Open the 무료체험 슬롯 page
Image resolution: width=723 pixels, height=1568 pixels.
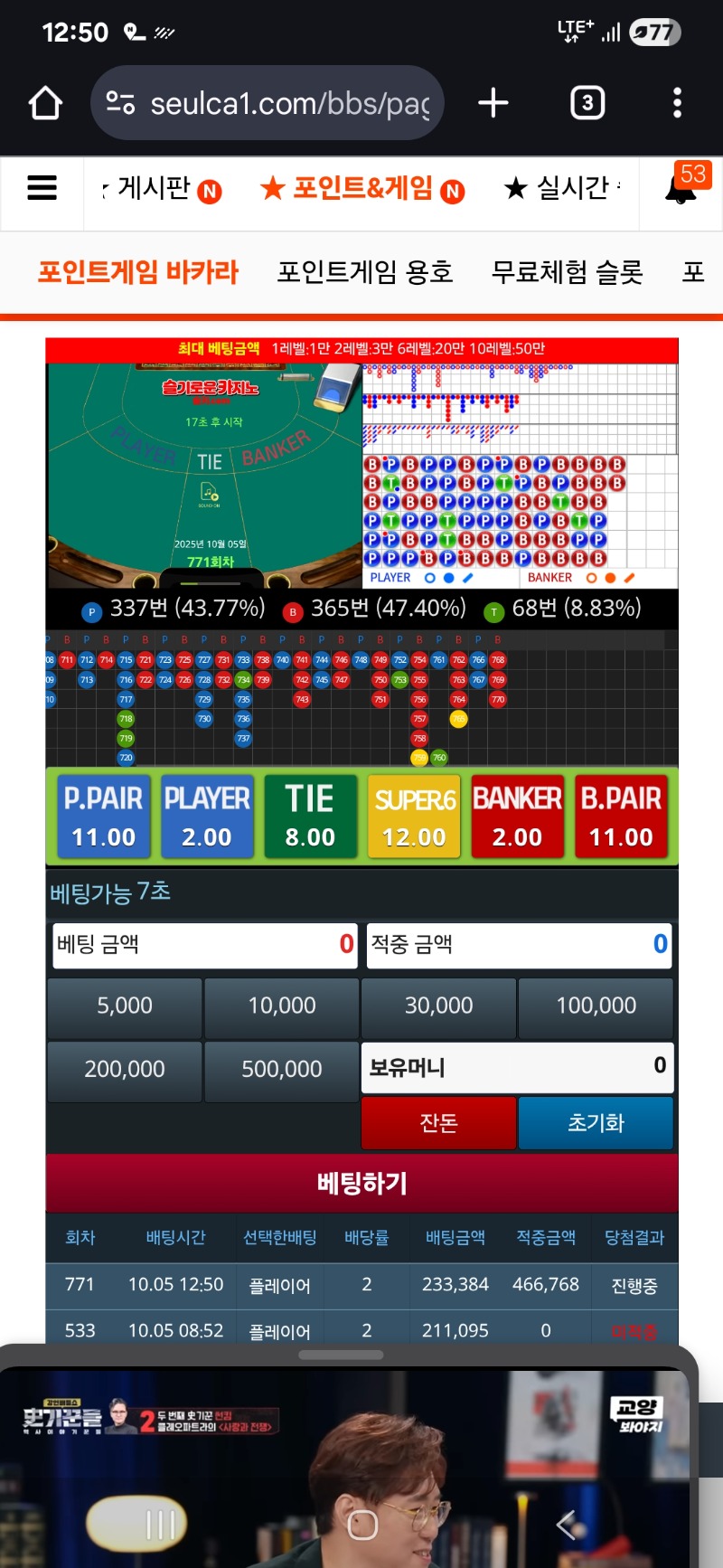567,272
